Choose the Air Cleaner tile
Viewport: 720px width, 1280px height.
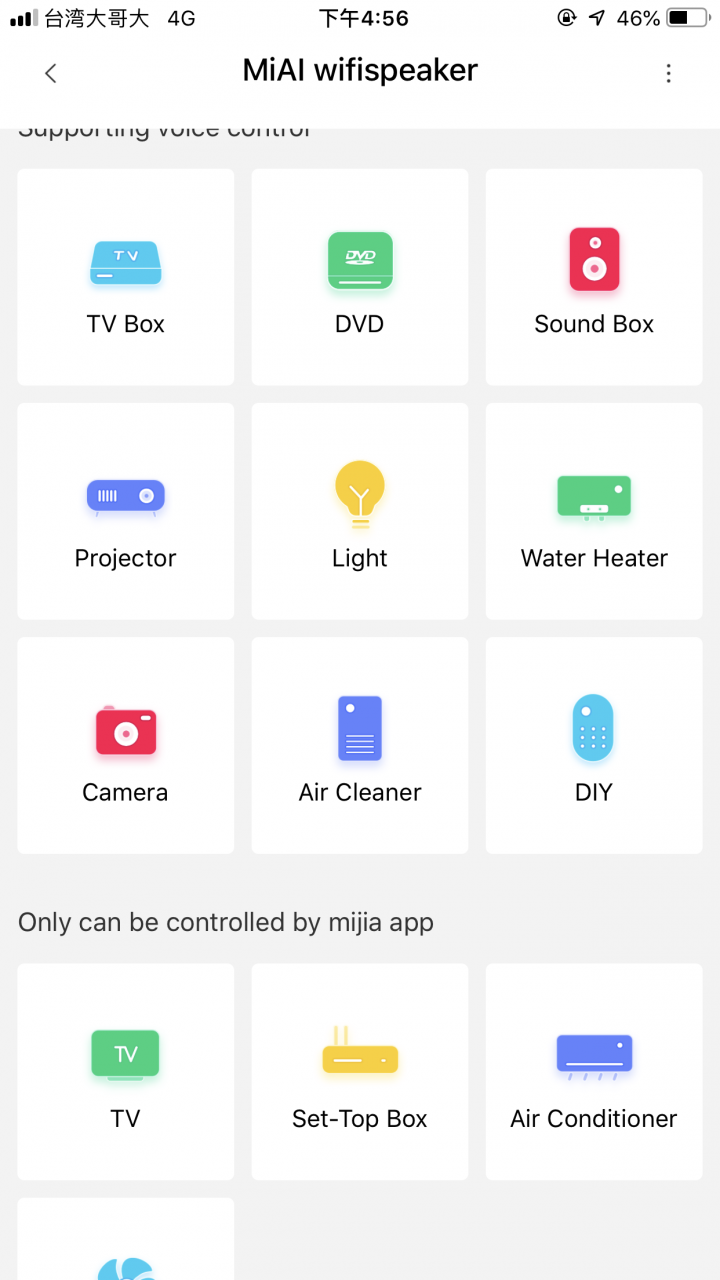360,745
